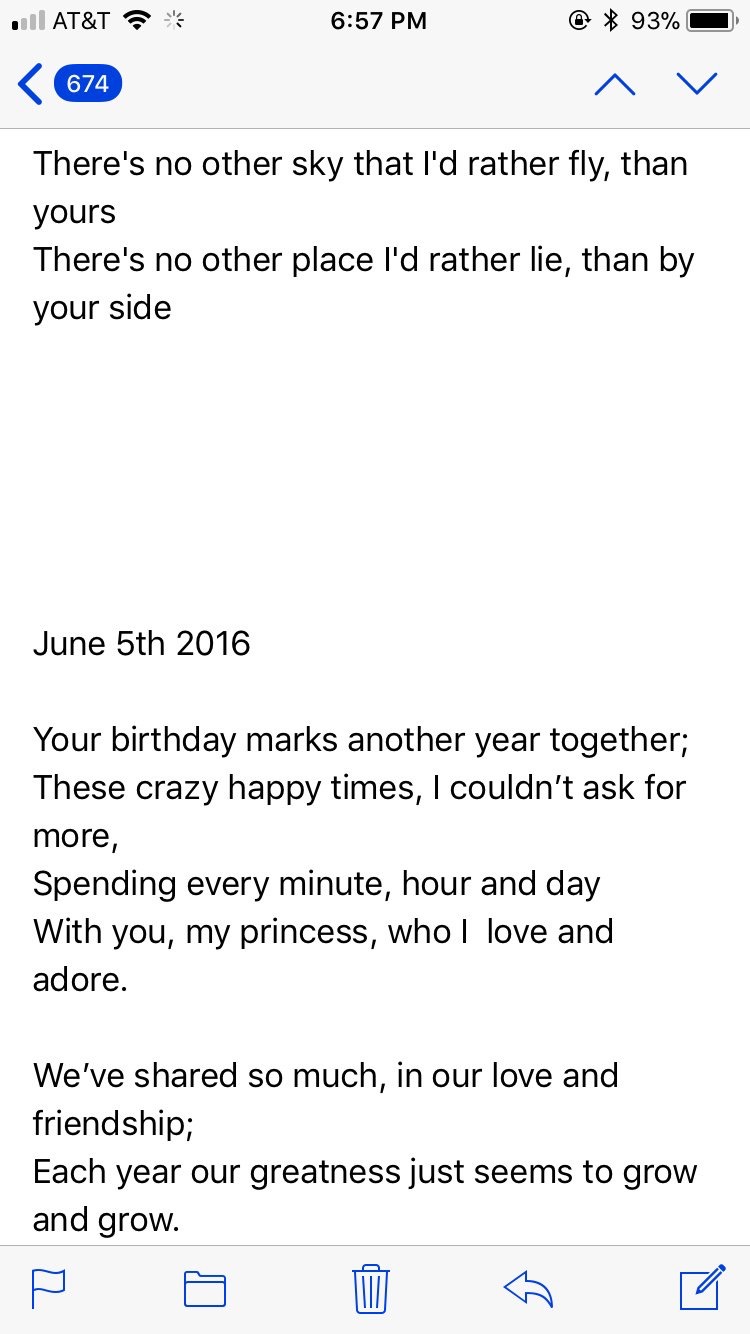Reply to this email
Image resolution: width=750 pixels, height=1334 pixels.
[529, 1288]
